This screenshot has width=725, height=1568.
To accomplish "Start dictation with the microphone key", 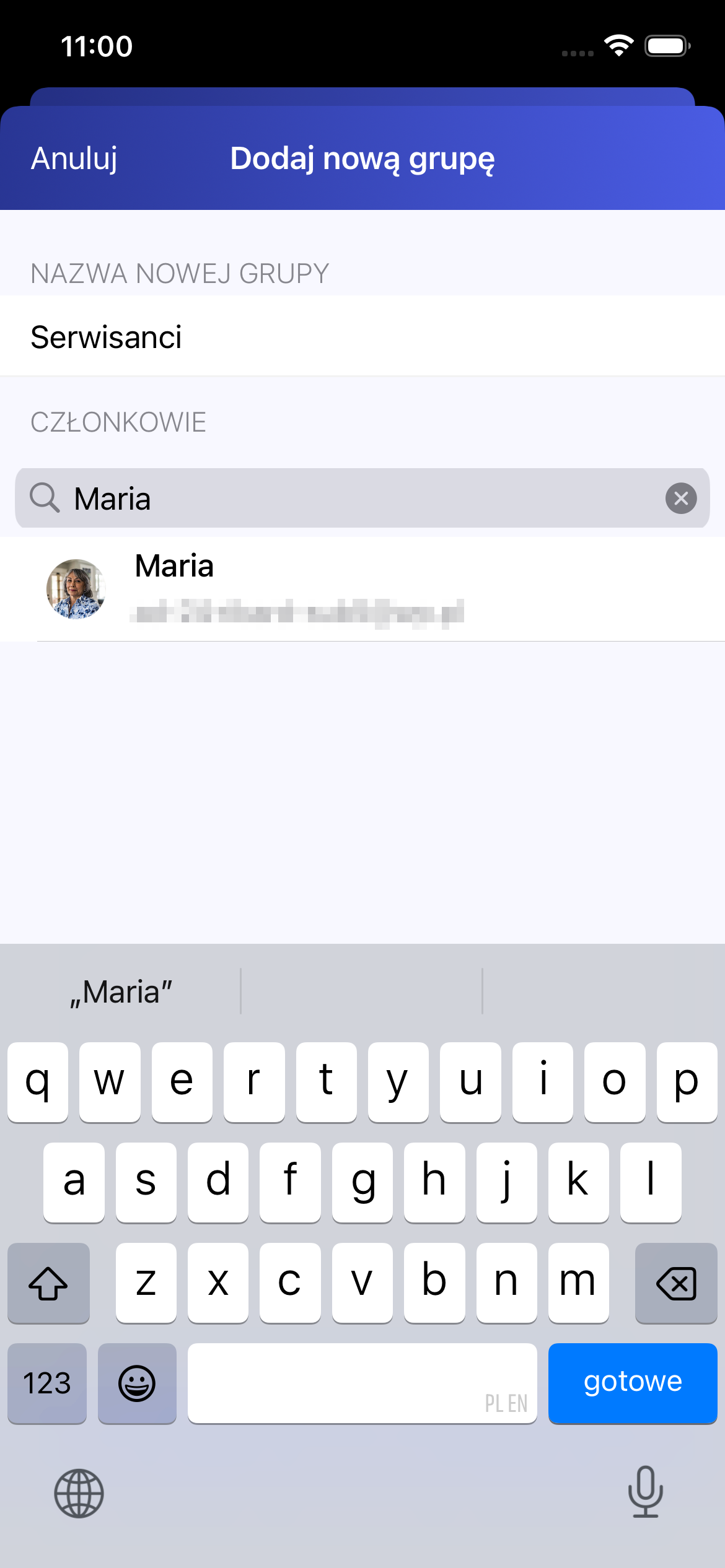I will 645,1492.
